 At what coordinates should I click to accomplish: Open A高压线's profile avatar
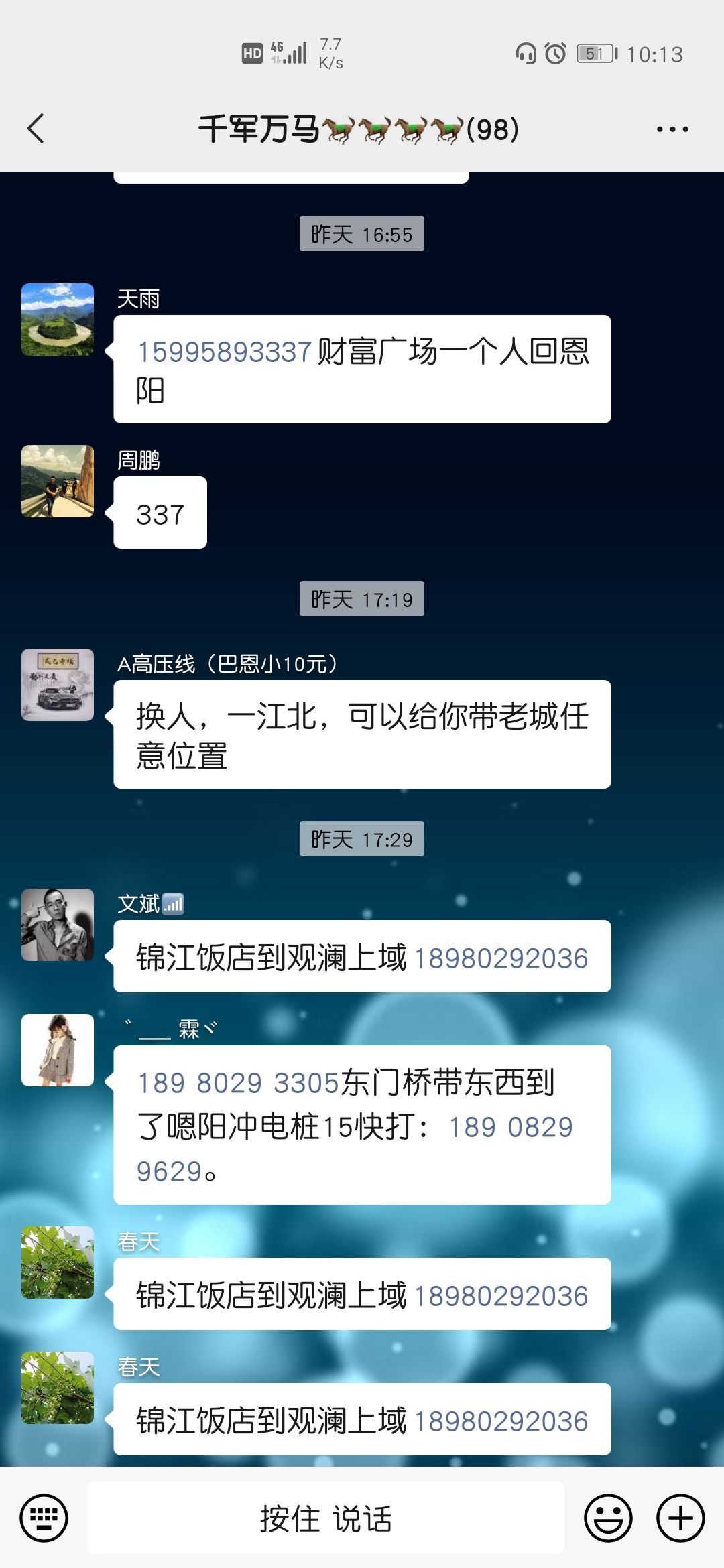[x=58, y=685]
